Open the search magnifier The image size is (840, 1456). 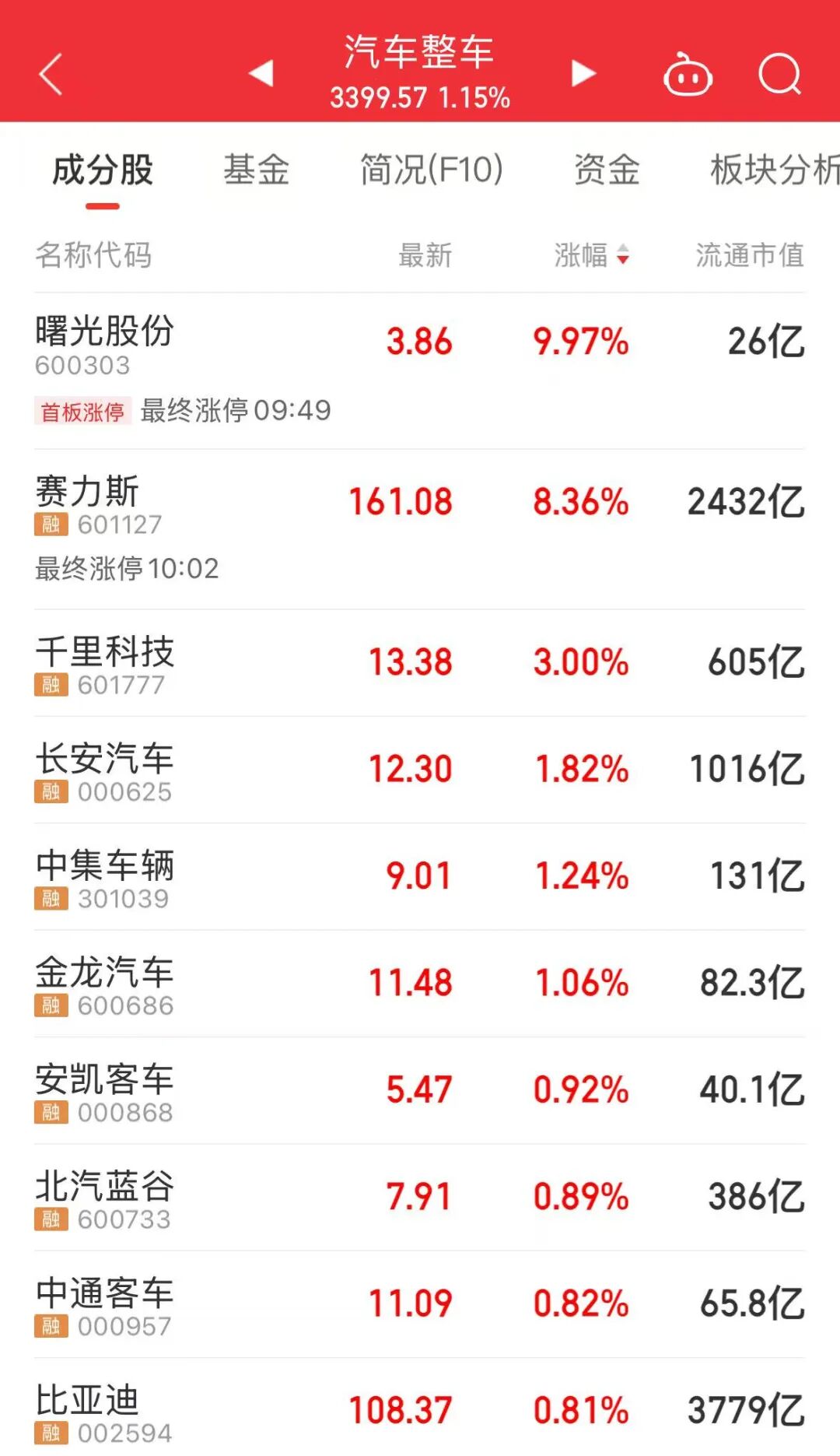(779, 75)
